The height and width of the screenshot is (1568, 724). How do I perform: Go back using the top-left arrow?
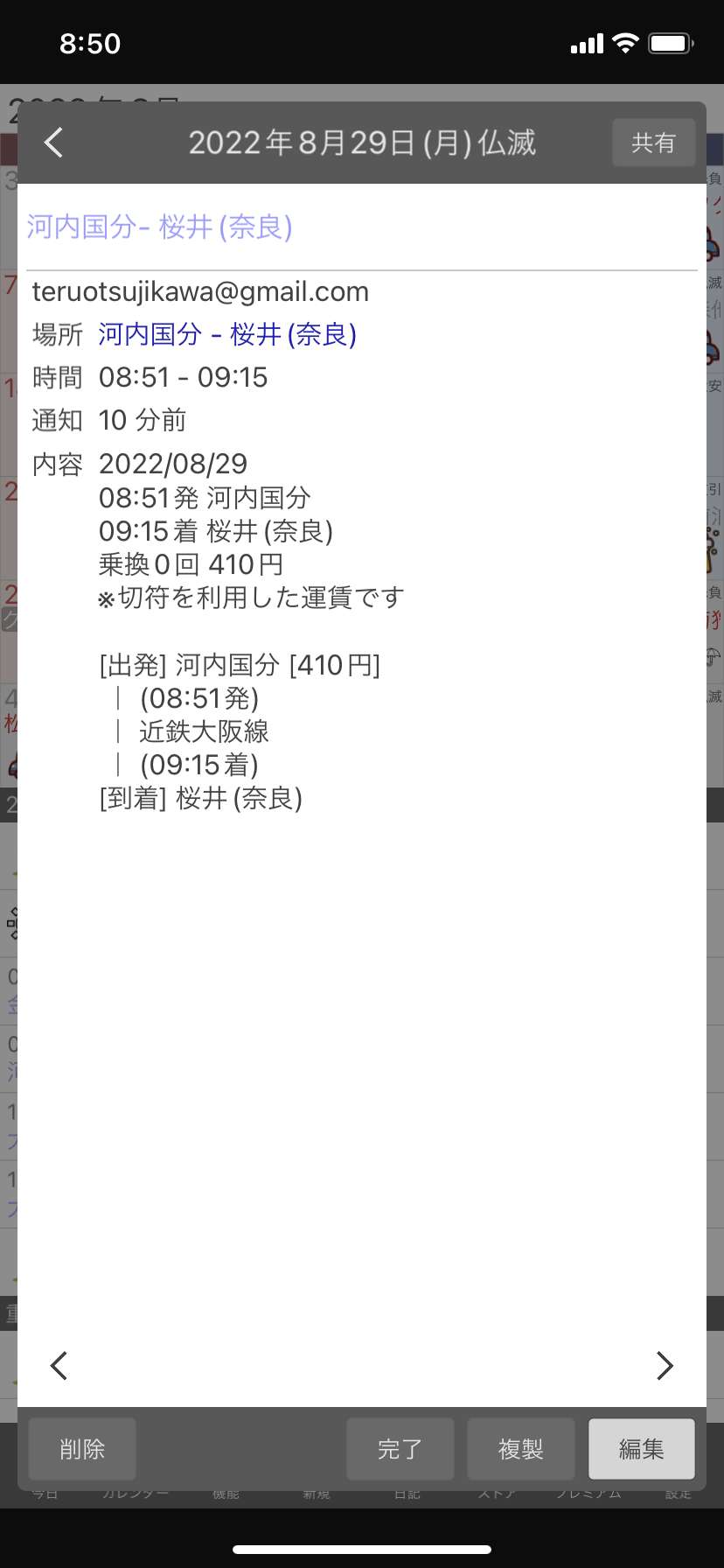[x=54, y=143]
